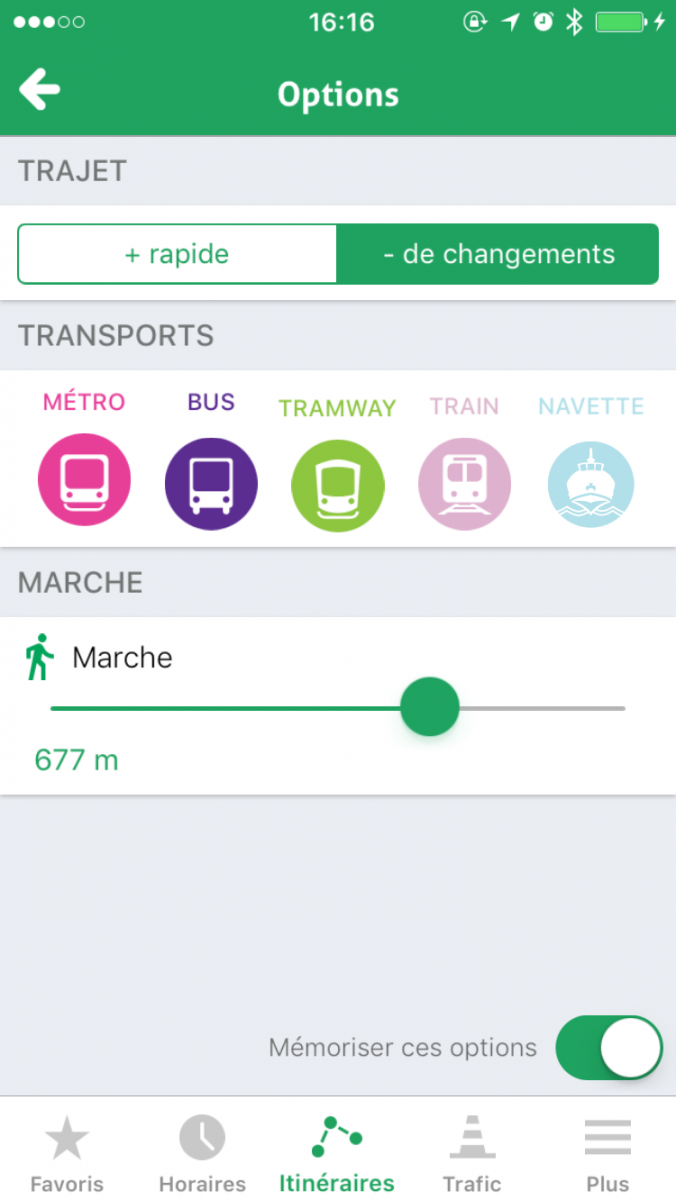Select the '- de changements' option
676x1200 pixels.
(498, 254)
